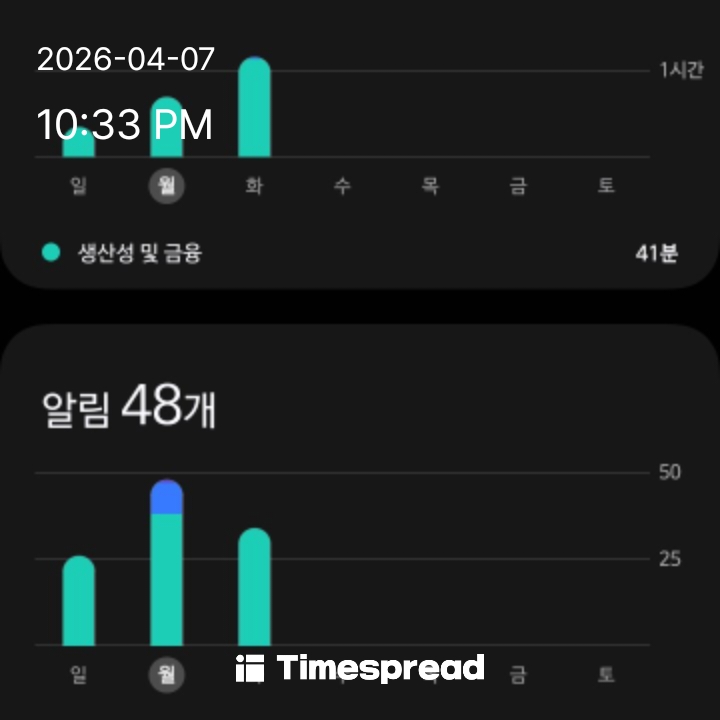Select Tuesday's bar in the 알림 chart

pos(254,588)
